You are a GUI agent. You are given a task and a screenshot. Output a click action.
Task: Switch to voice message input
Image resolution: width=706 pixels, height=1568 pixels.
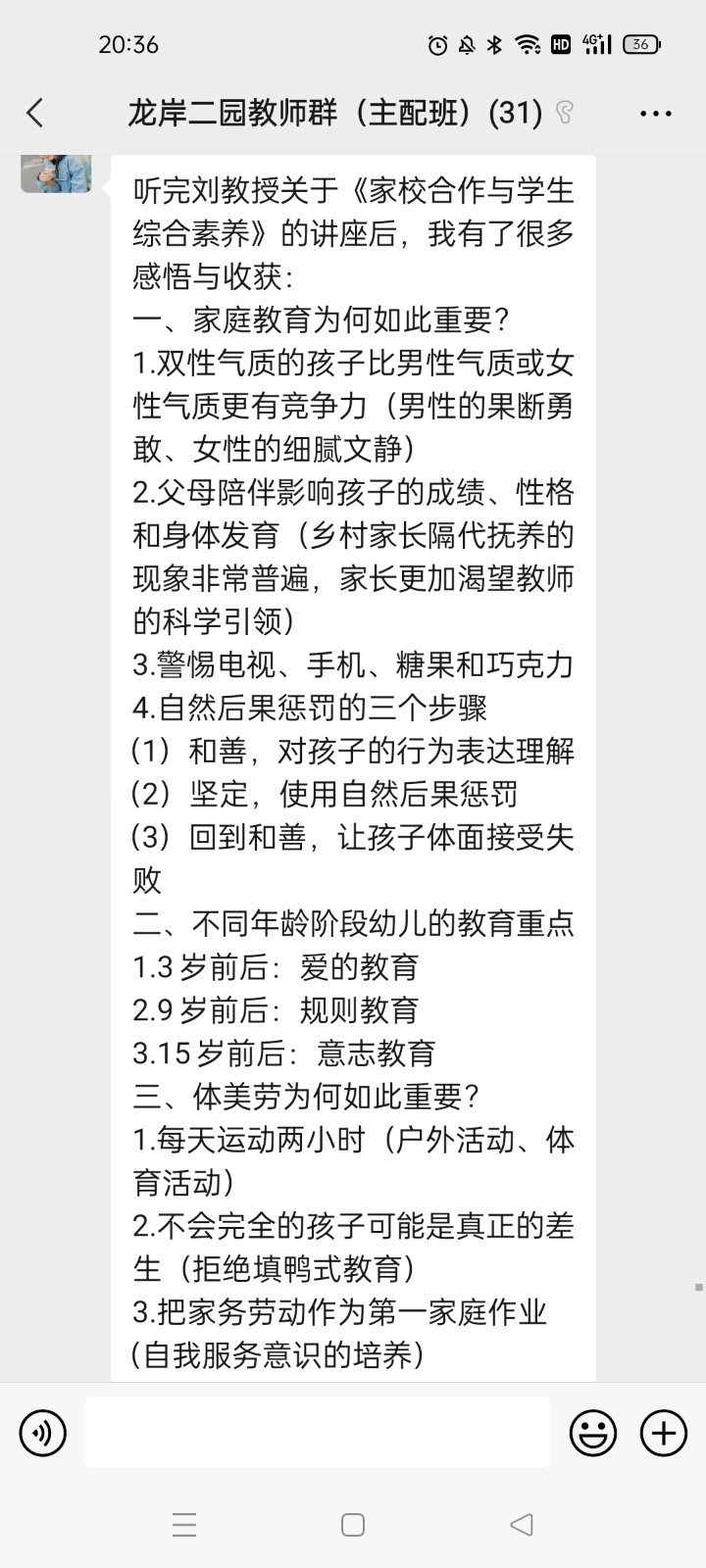tap(42, 1433)
